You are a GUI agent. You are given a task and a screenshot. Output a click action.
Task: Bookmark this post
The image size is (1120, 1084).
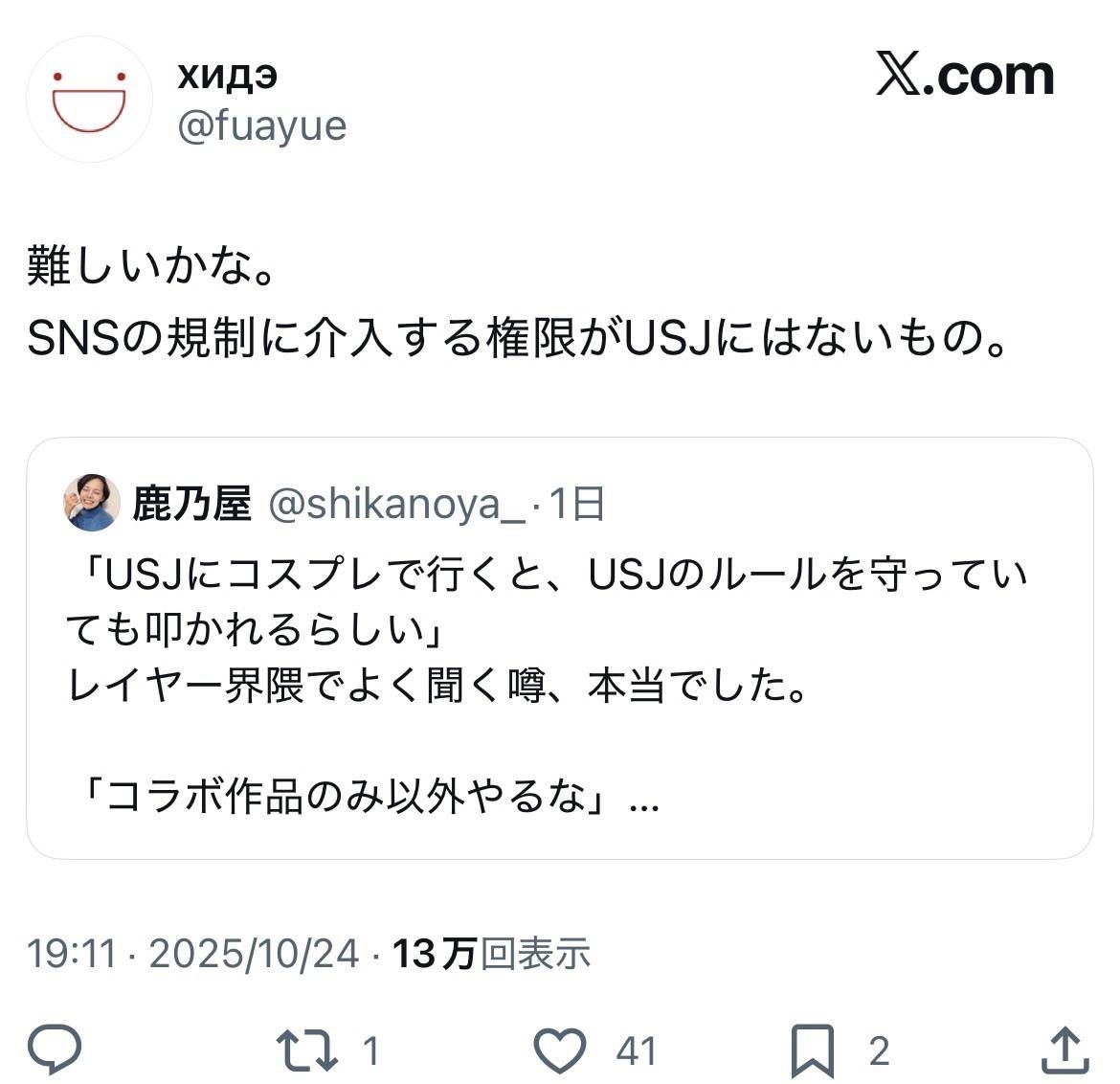pyautogui.click(x=812, y=1050)
